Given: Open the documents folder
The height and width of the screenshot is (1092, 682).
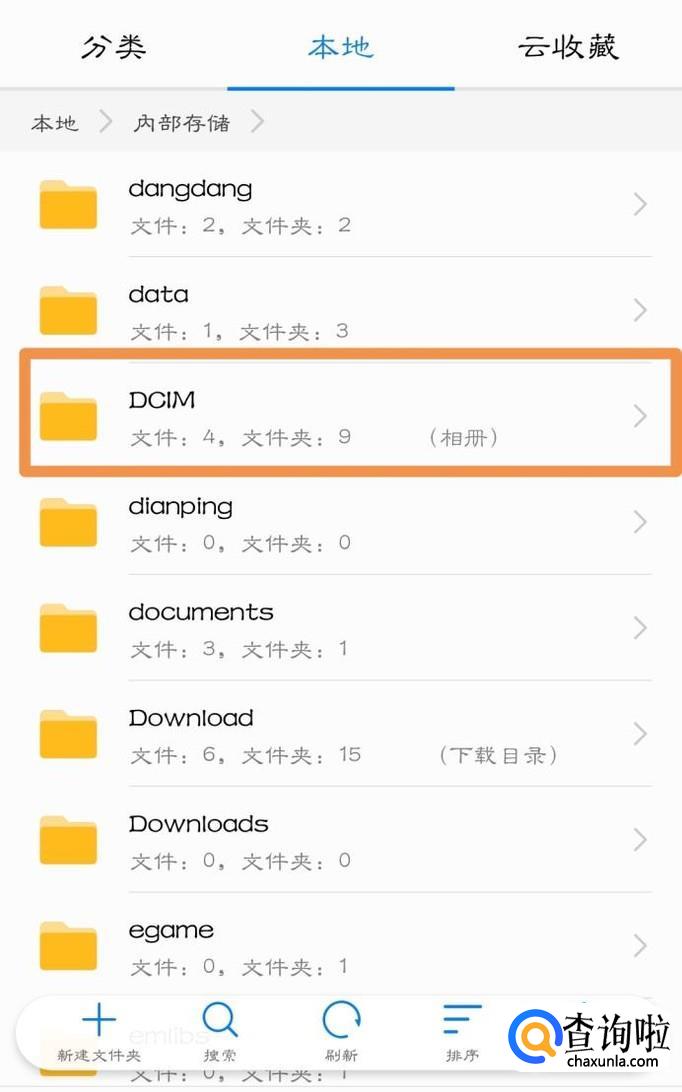Looking at the screenshot, I should [340, 629].
